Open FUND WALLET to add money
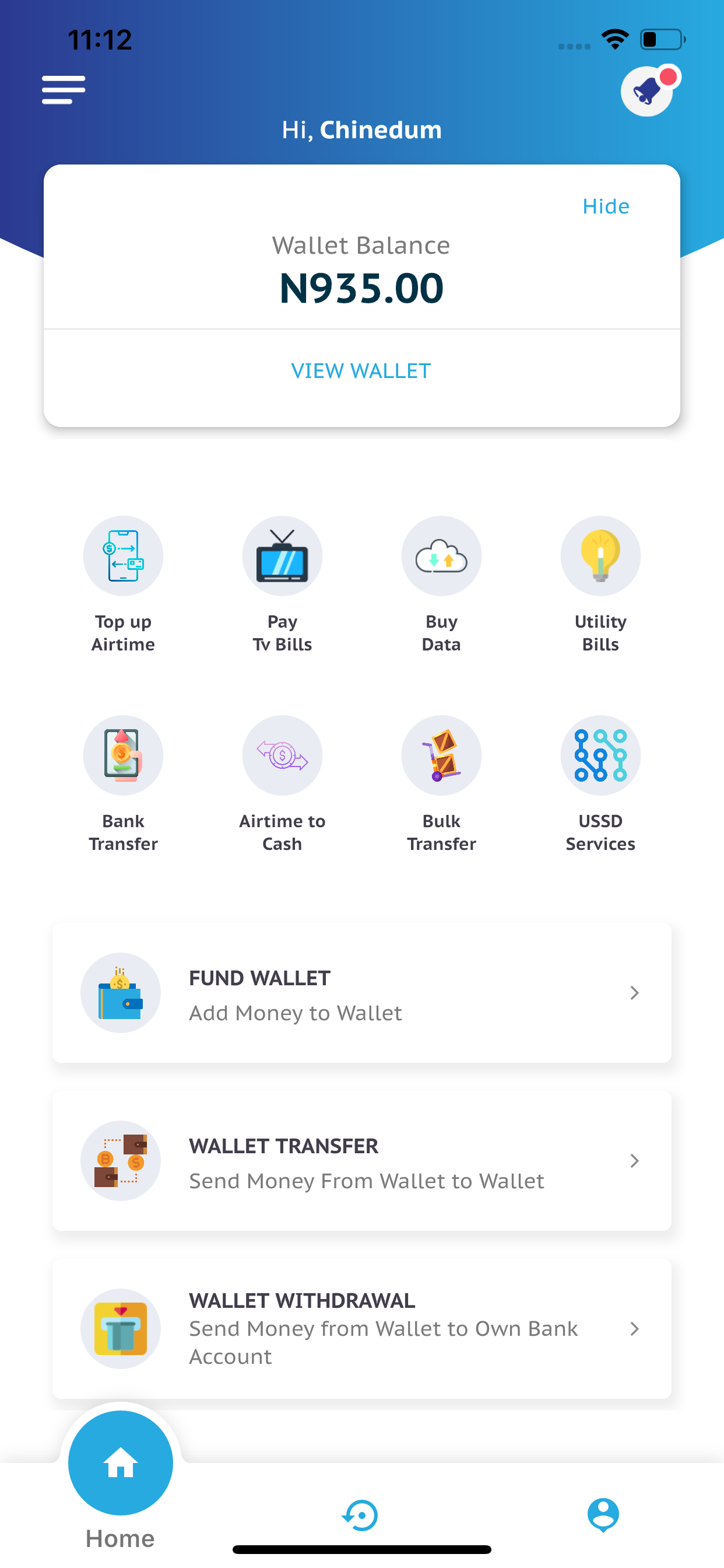This screenshot has width=724, height=1568. (362, 993)
